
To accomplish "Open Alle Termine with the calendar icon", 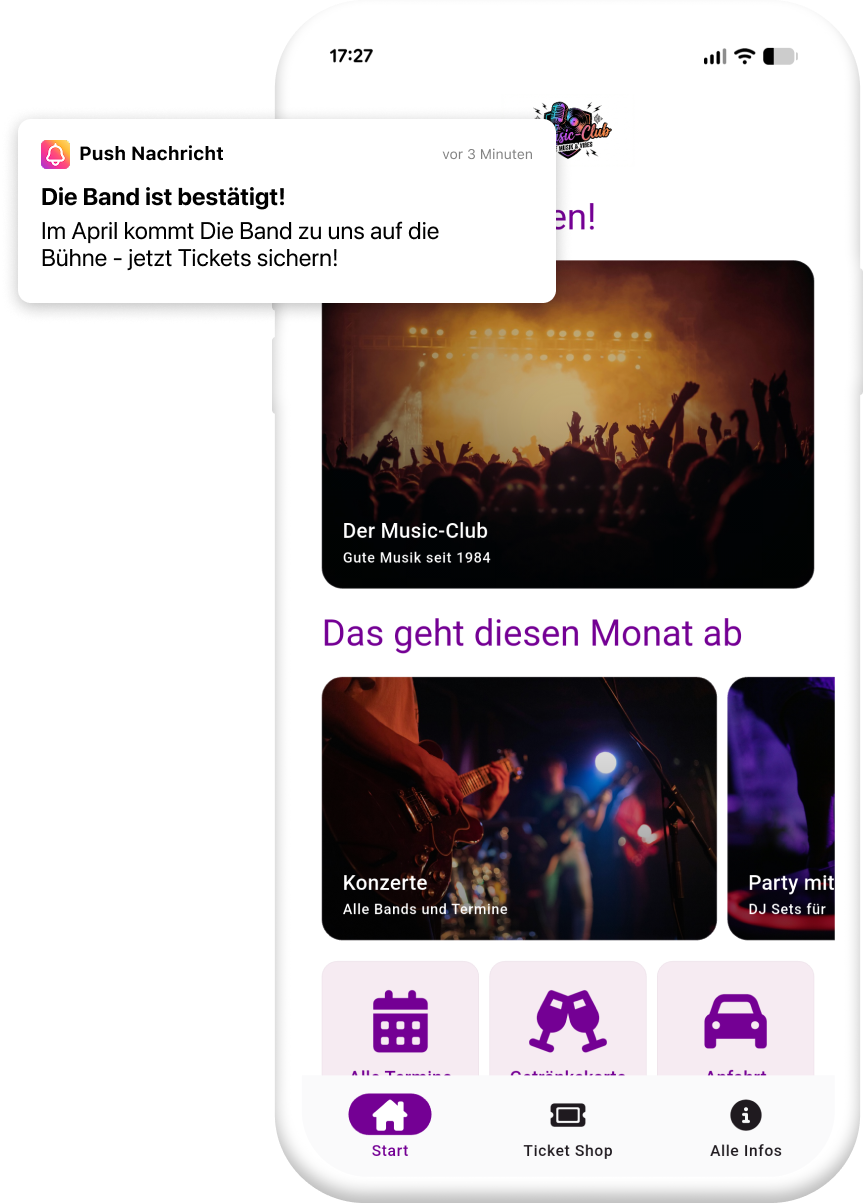I will 399,1021.
